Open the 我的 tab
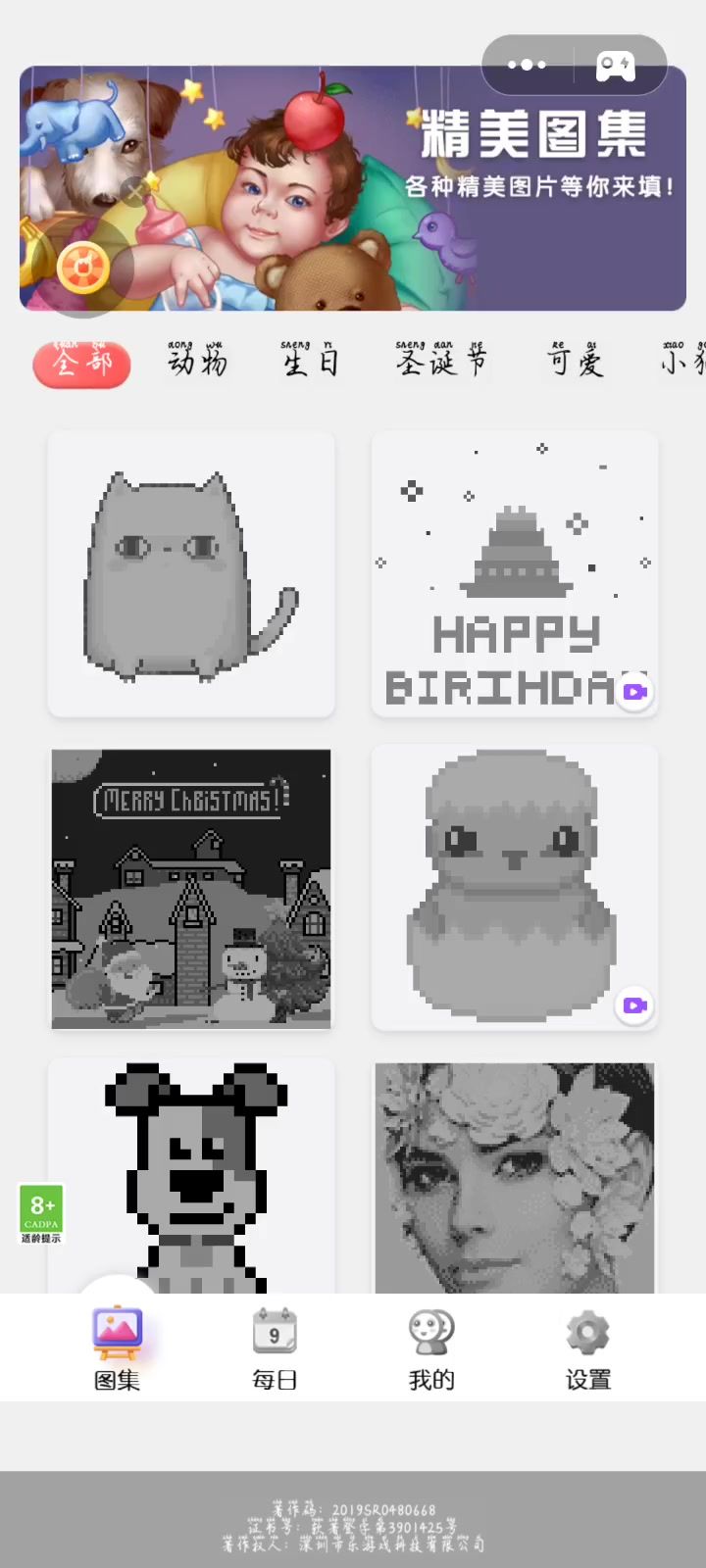Image resolution: width=706 pixels, height=1568 pixels. coord(431,1348)
